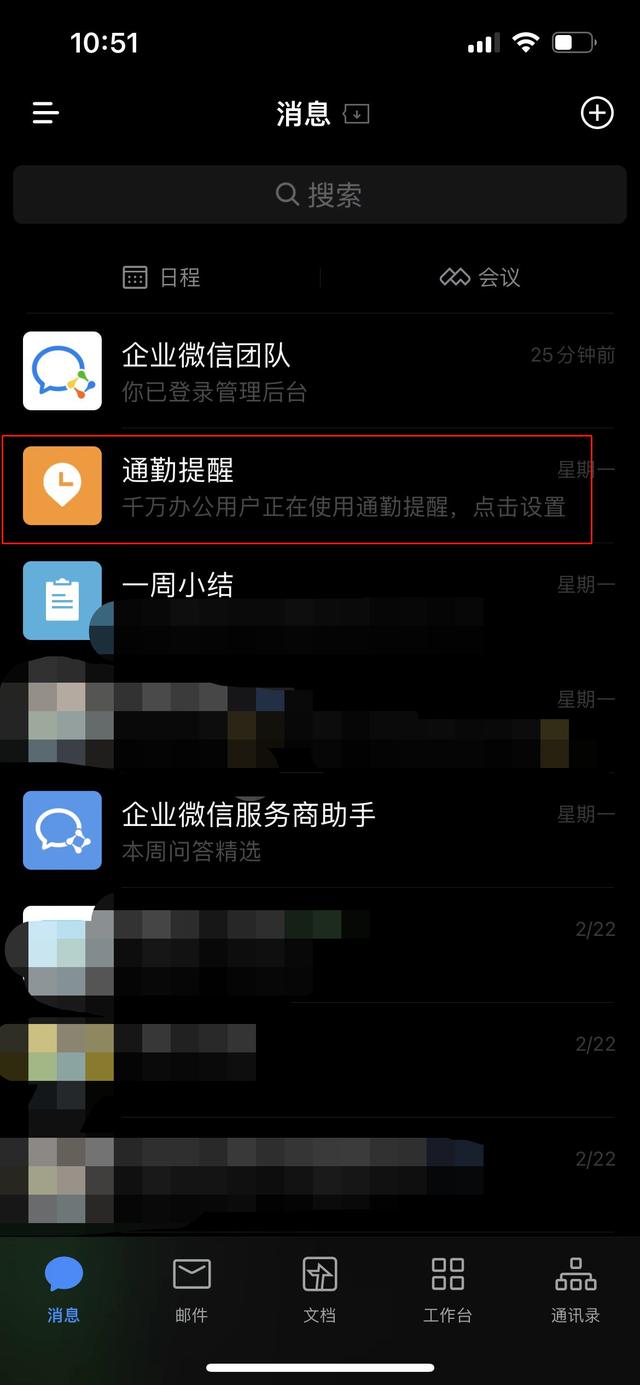This screenshot has height=1385, width=640.
Task: Open the 企业微信团队 conversation
Action: click(x=320, y=371)
